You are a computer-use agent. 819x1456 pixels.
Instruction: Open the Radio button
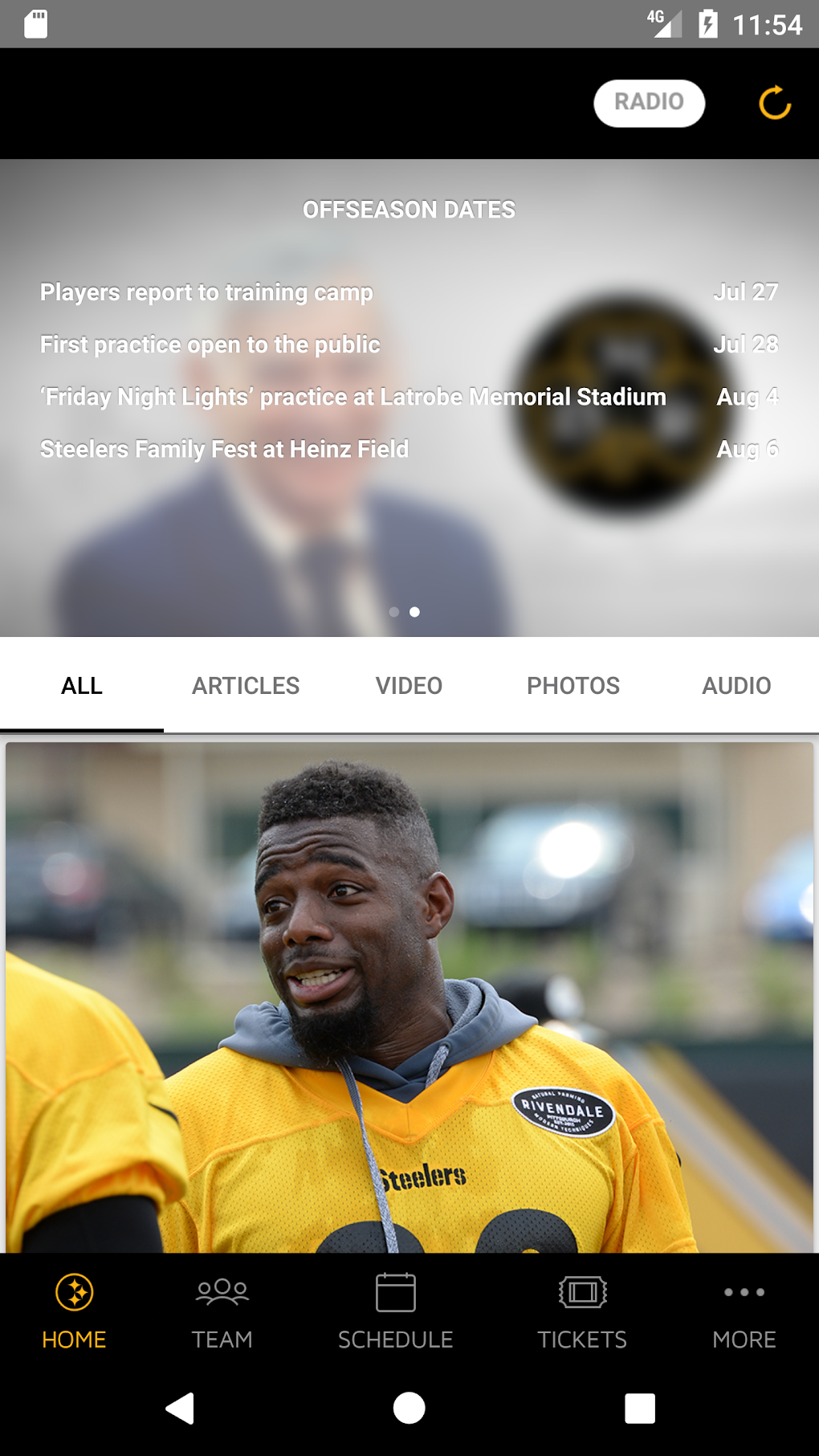click(x=649, y=103)
